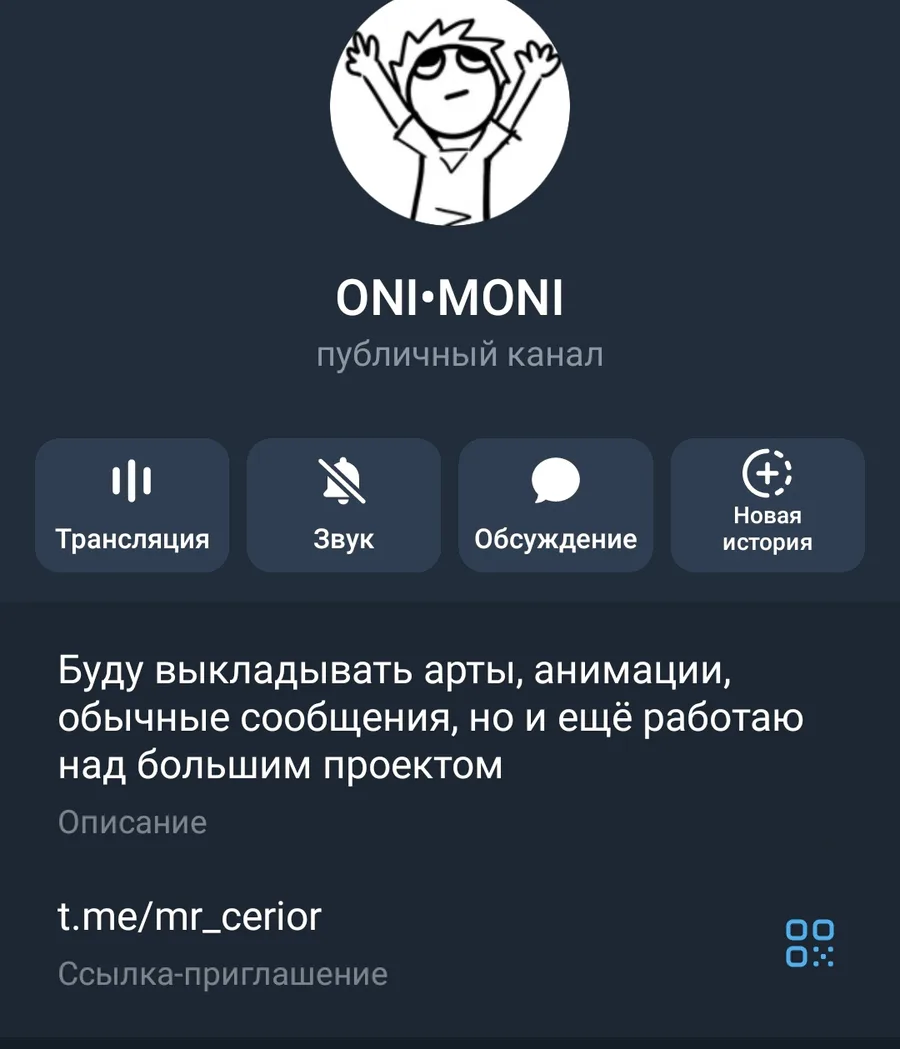Open the Обсуждение discussion group
The image size is (900, 1049).
tap(555, 505)
